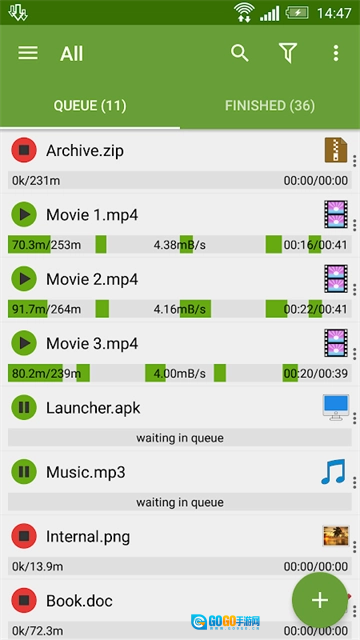Tap the play button on Movie 2.mp4
This screenshot has height=640, width=360.
pyautogui.click(x=24, y=279)
